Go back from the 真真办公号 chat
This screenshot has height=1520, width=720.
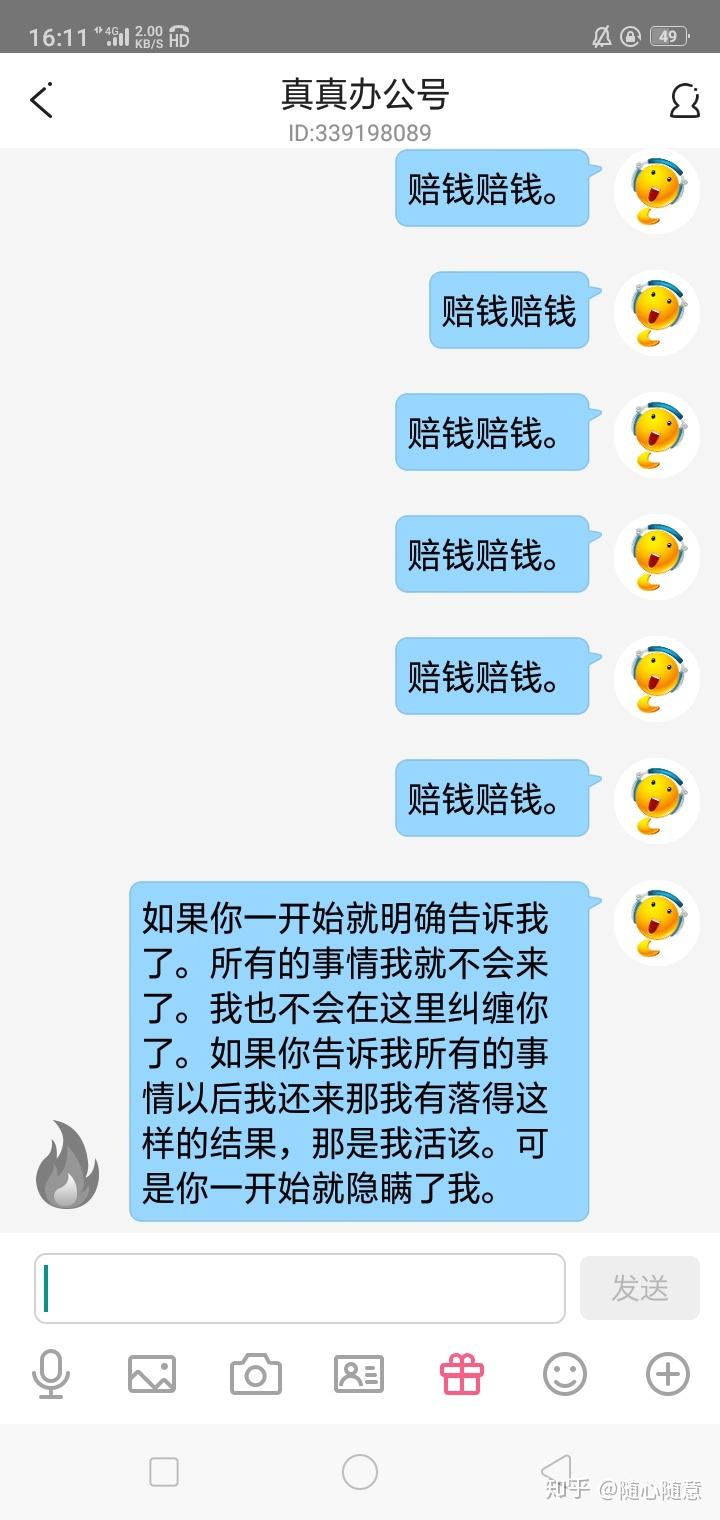pyautogui.click(x=41, y=101)
